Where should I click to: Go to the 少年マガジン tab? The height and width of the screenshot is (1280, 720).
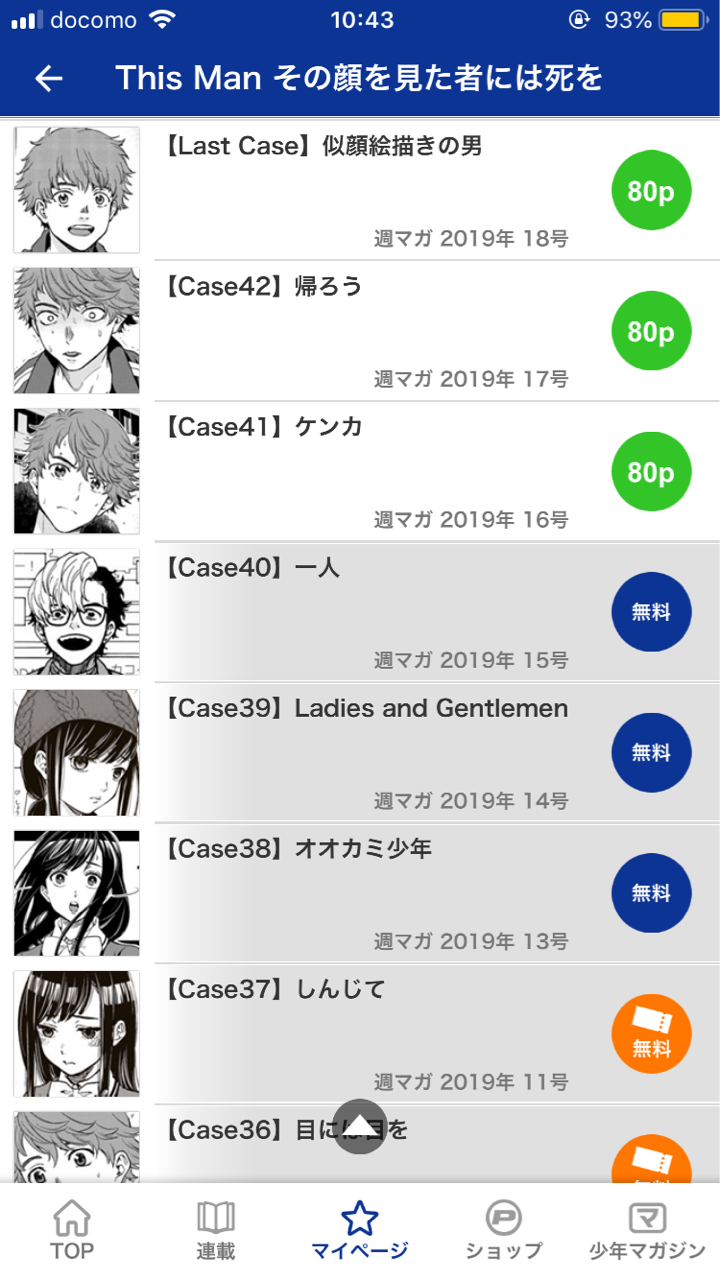(x=647, y=1231)
